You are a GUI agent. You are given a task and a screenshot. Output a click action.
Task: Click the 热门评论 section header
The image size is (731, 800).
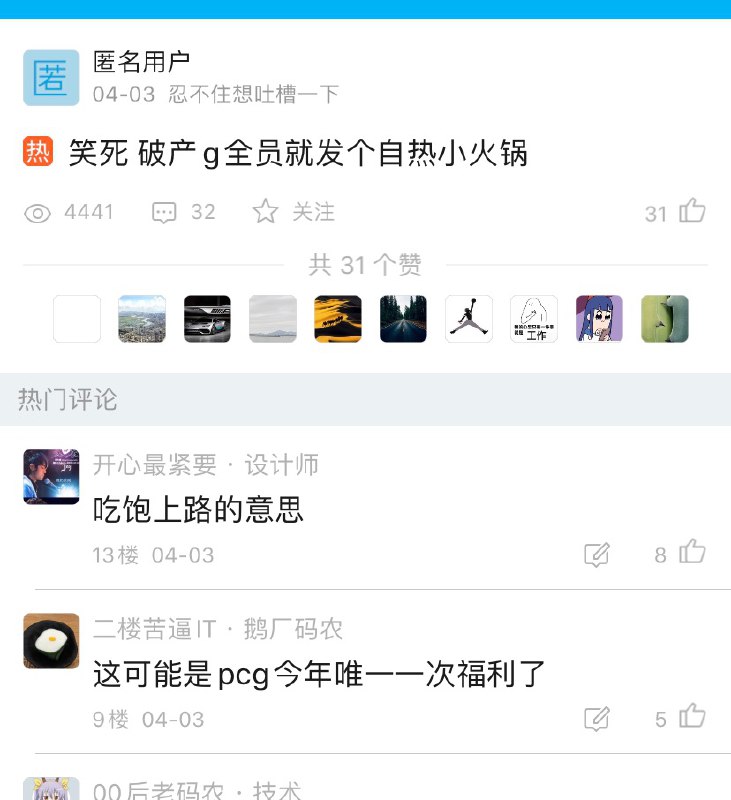(x=68, y=399)
